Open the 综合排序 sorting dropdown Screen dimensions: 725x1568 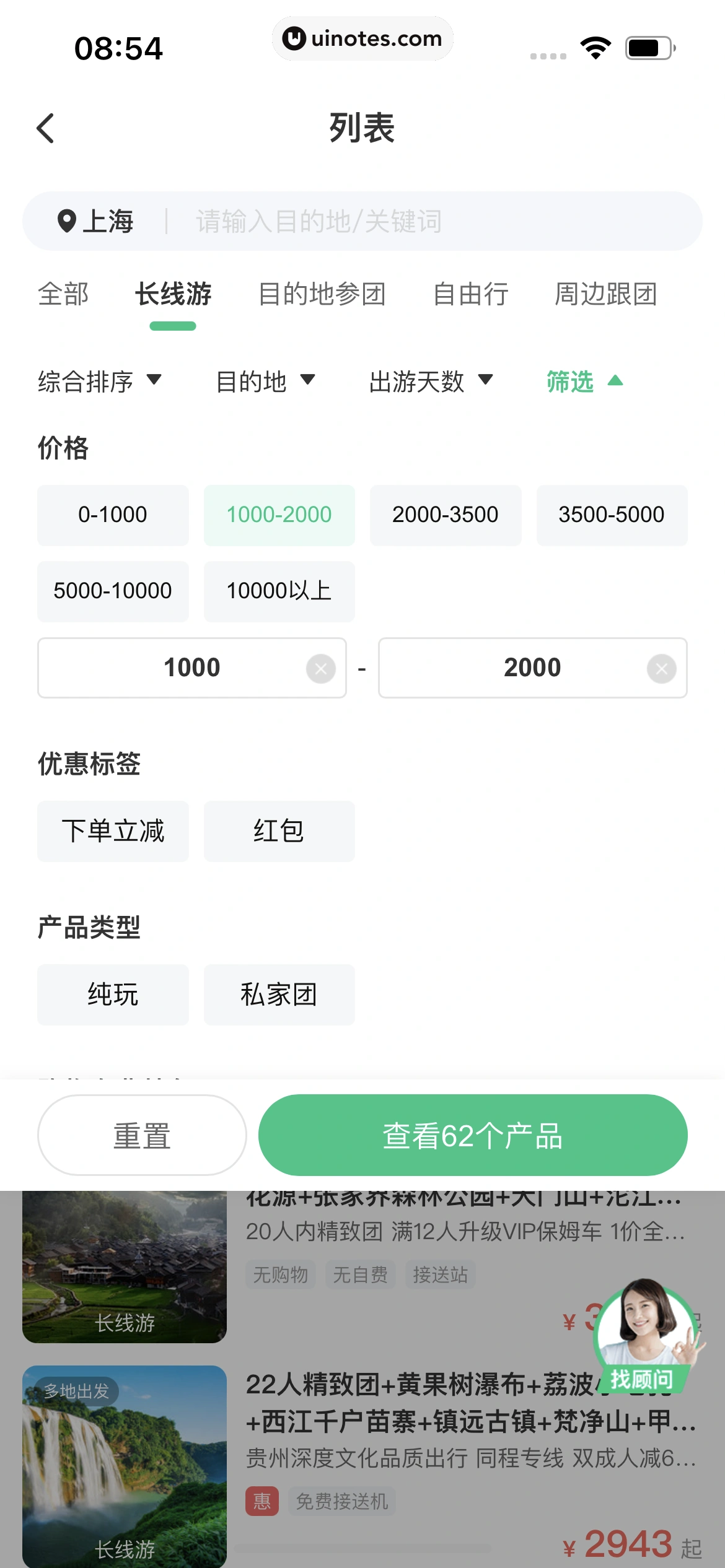click(99, 382)
